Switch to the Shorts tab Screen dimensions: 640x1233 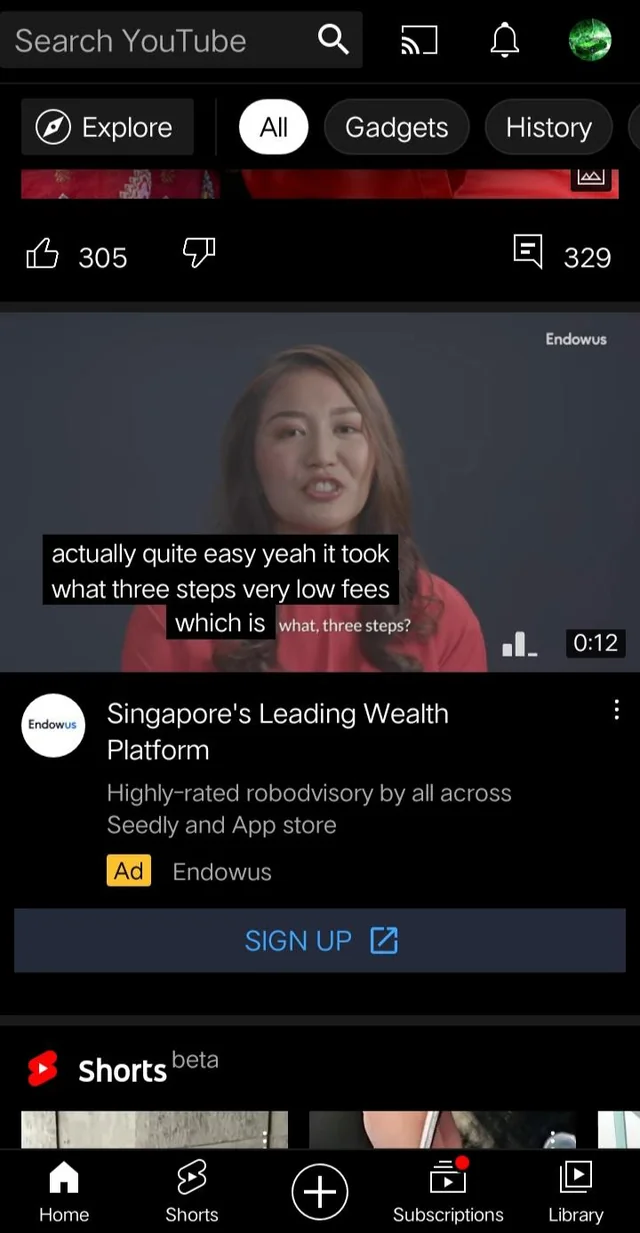191,1191
